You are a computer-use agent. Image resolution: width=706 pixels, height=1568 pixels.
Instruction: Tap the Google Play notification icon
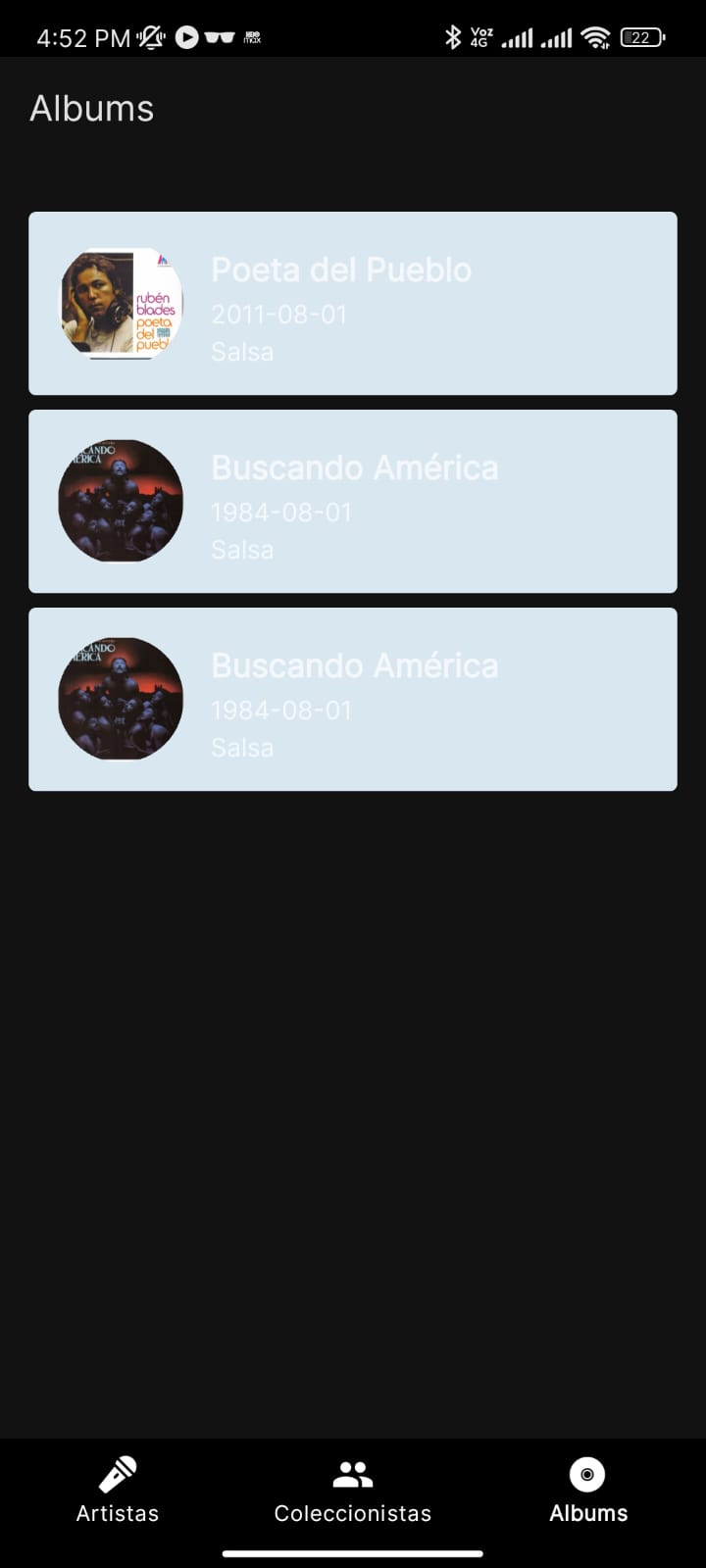coord(186,37)
